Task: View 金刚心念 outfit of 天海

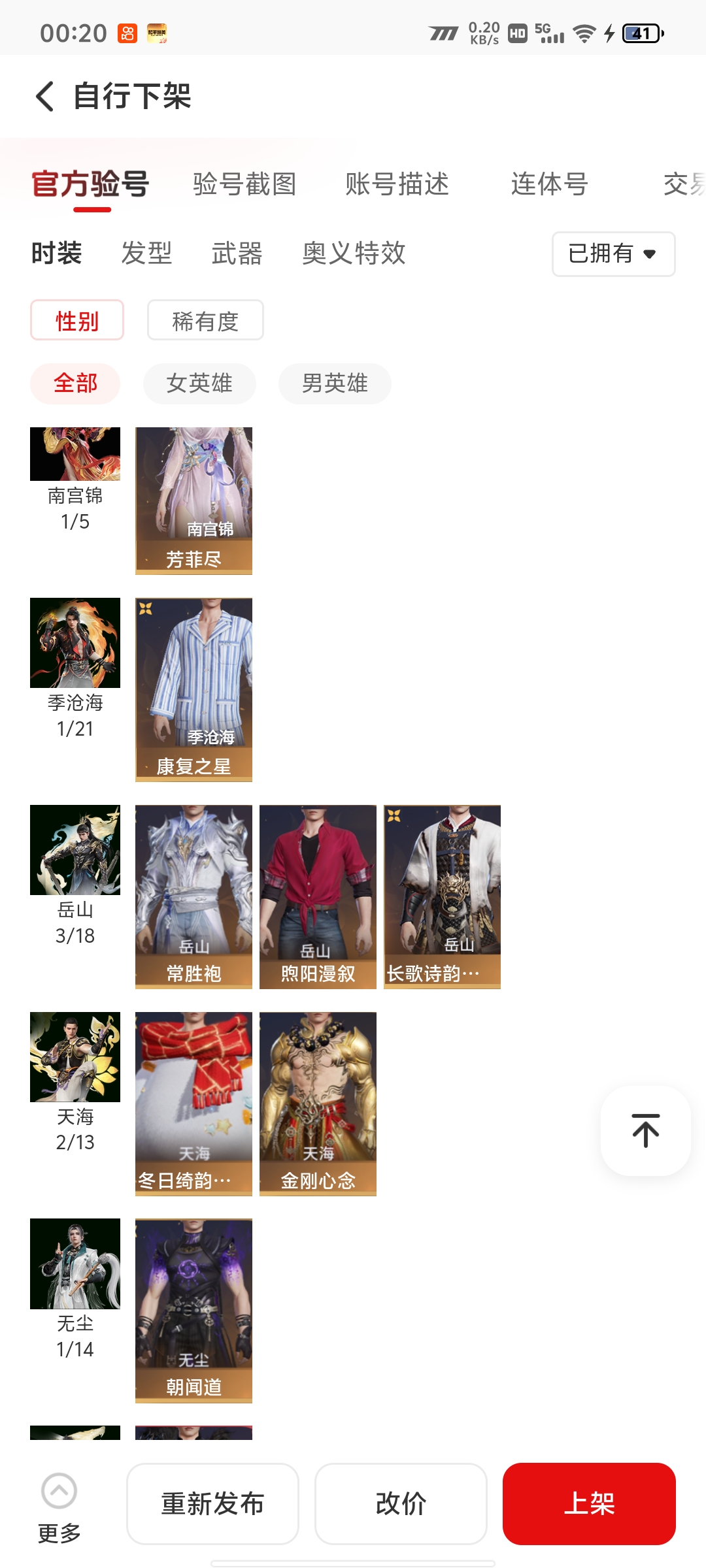Action: click(x=318, y=1103)
